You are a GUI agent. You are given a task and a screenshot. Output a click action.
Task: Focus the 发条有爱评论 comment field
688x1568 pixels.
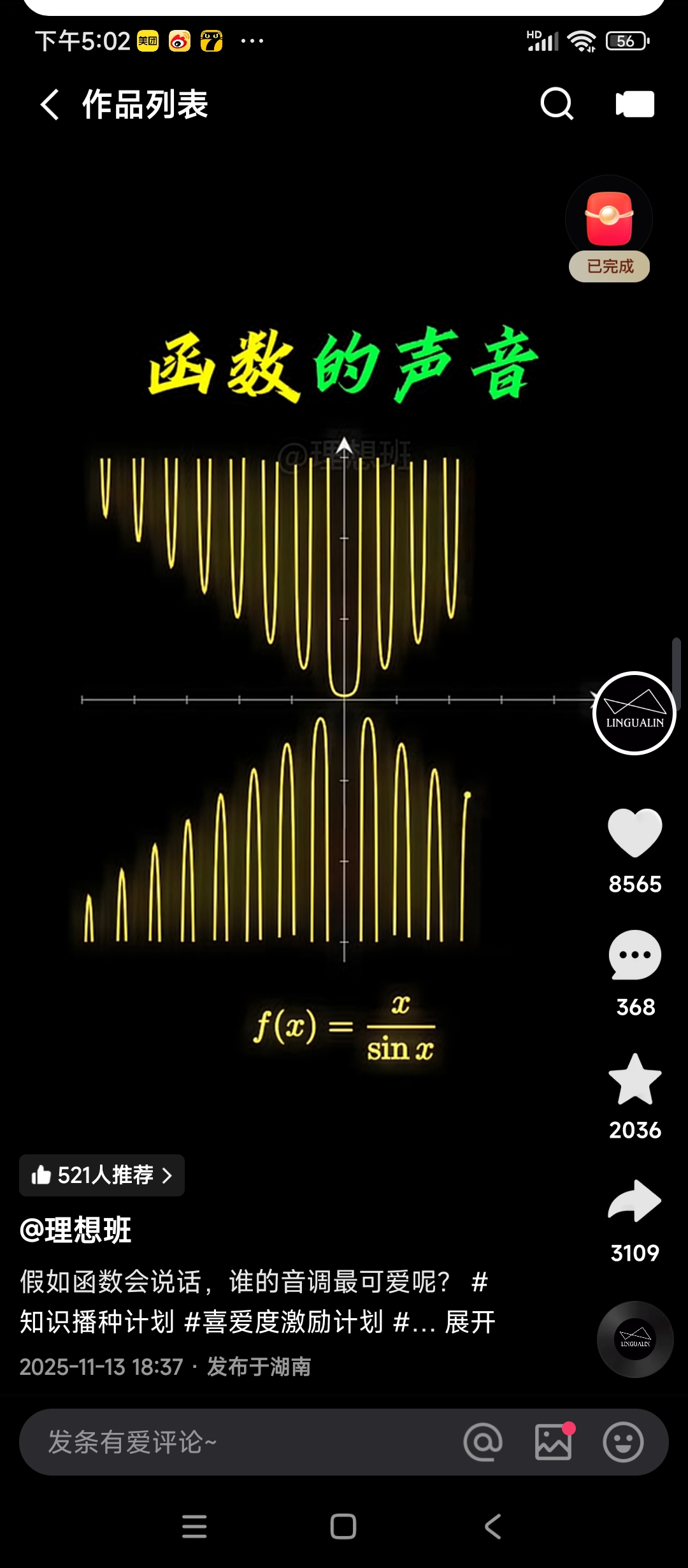[242, 1442]
